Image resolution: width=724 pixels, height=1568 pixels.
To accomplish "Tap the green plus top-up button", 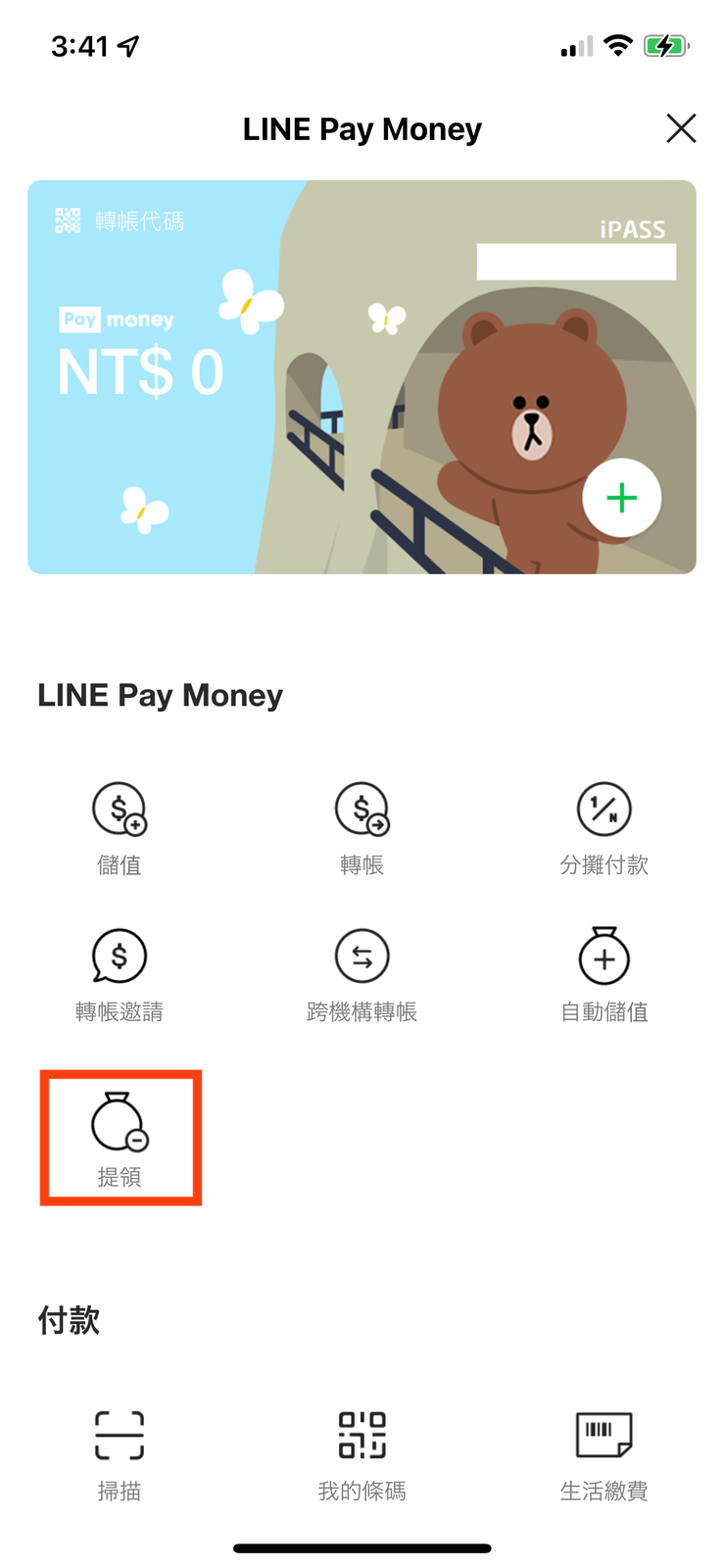I will click(x=621, y=498).
